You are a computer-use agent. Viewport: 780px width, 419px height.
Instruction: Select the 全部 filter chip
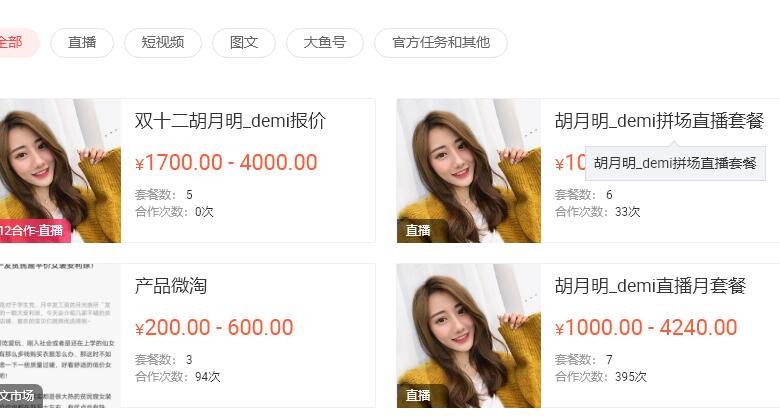click(12, 43)
